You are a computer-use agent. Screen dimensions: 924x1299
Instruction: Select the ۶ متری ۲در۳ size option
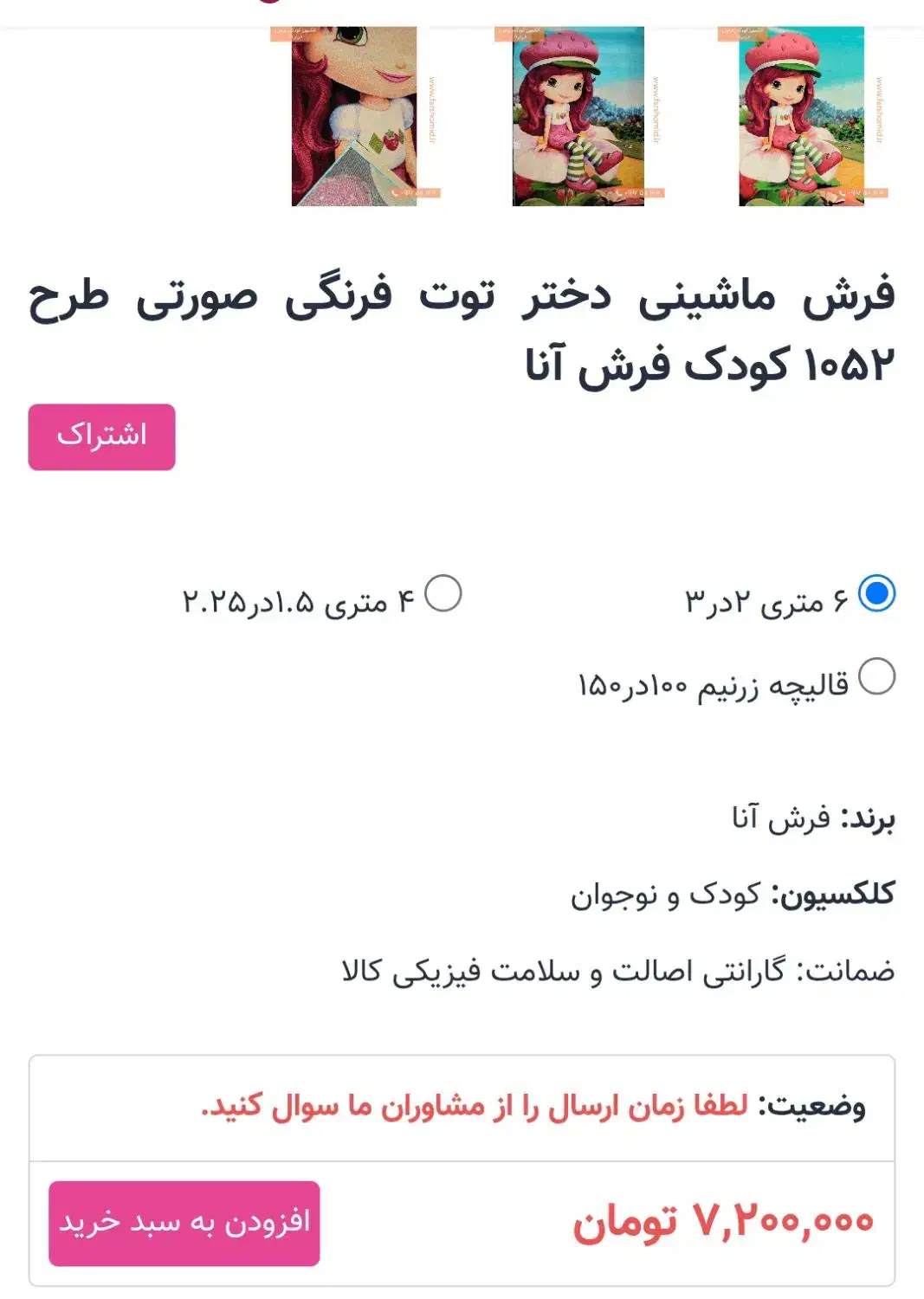[876, 594]
